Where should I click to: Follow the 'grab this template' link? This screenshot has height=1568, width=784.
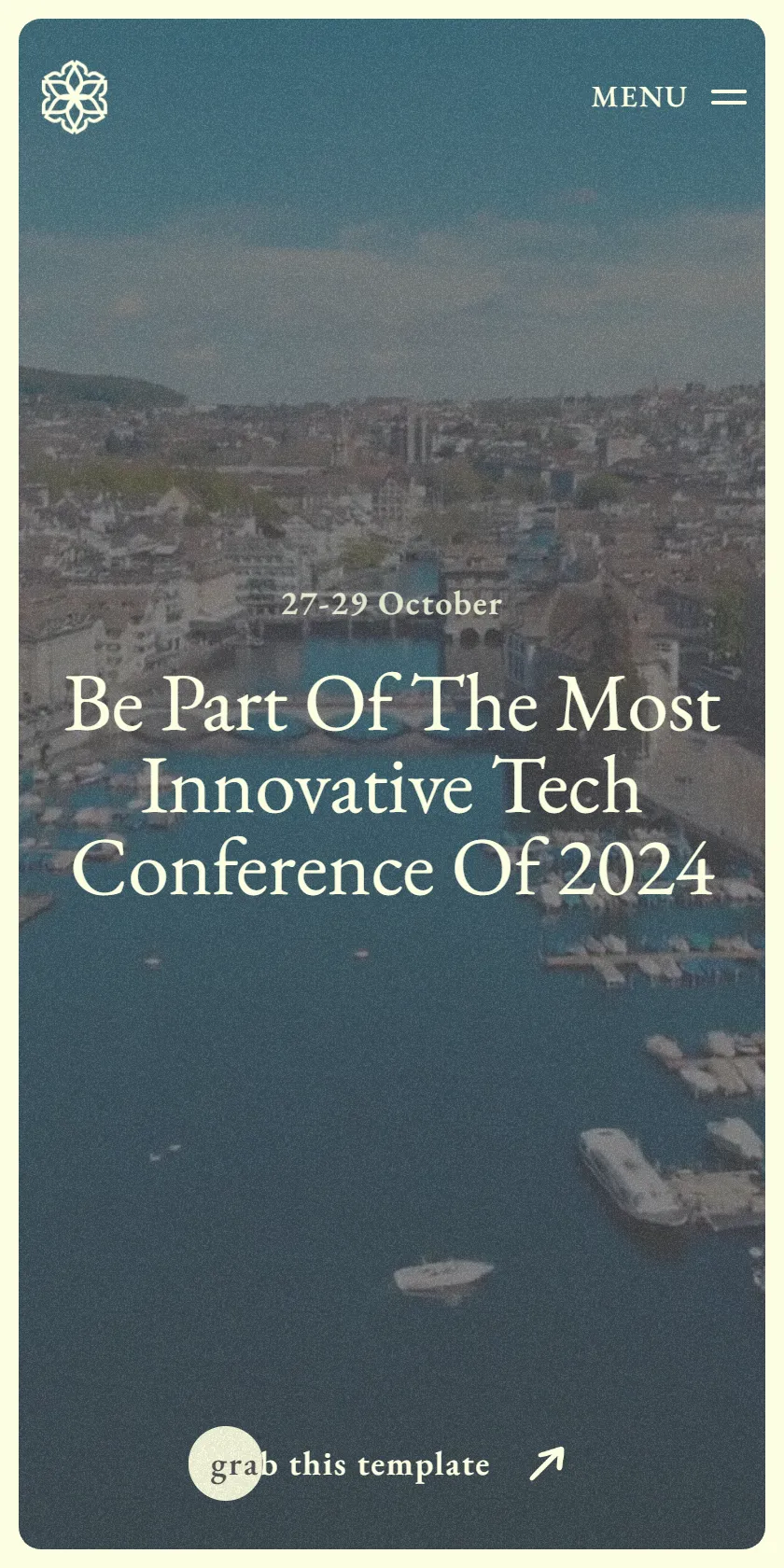pyautogui.click(x=377, y=1463)
